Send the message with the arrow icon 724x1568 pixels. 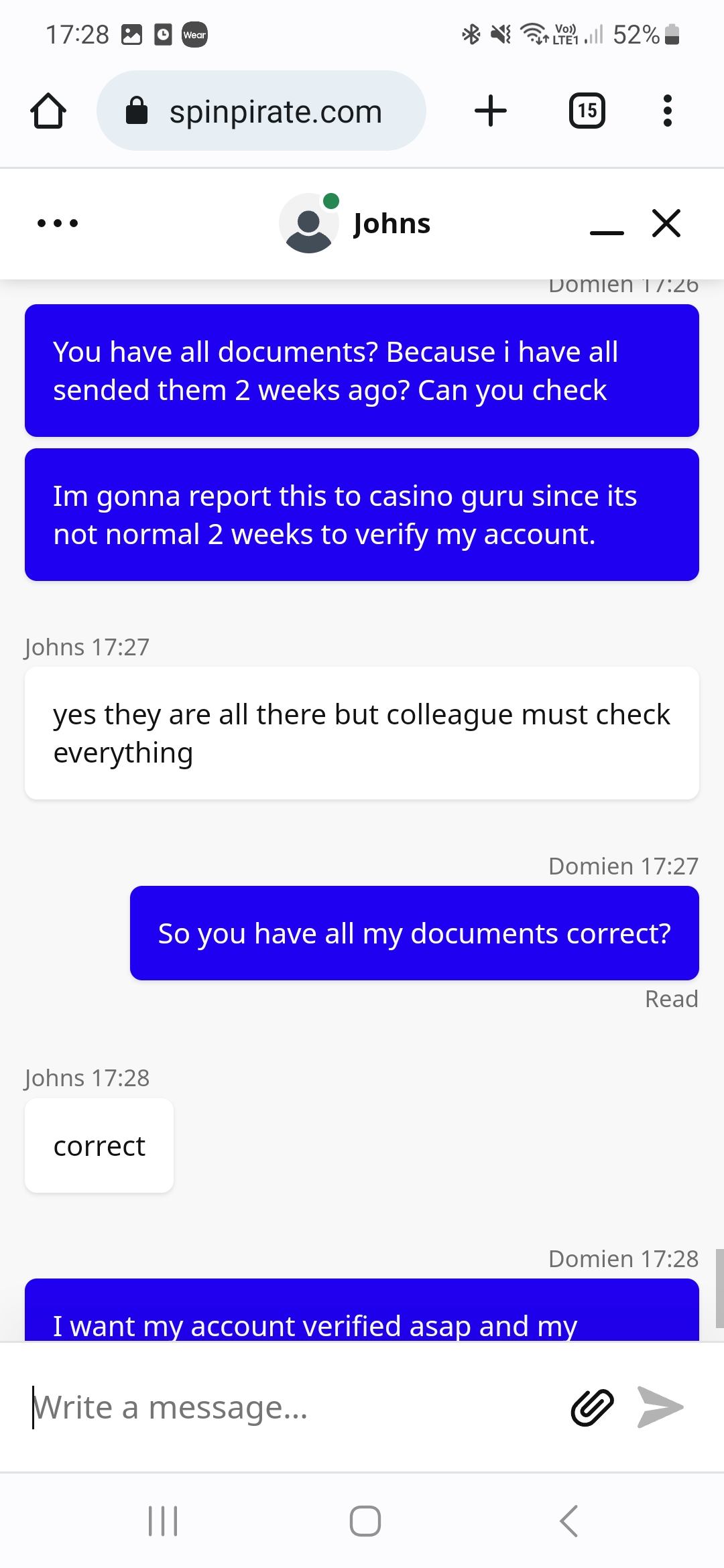tap(660, 1407)
